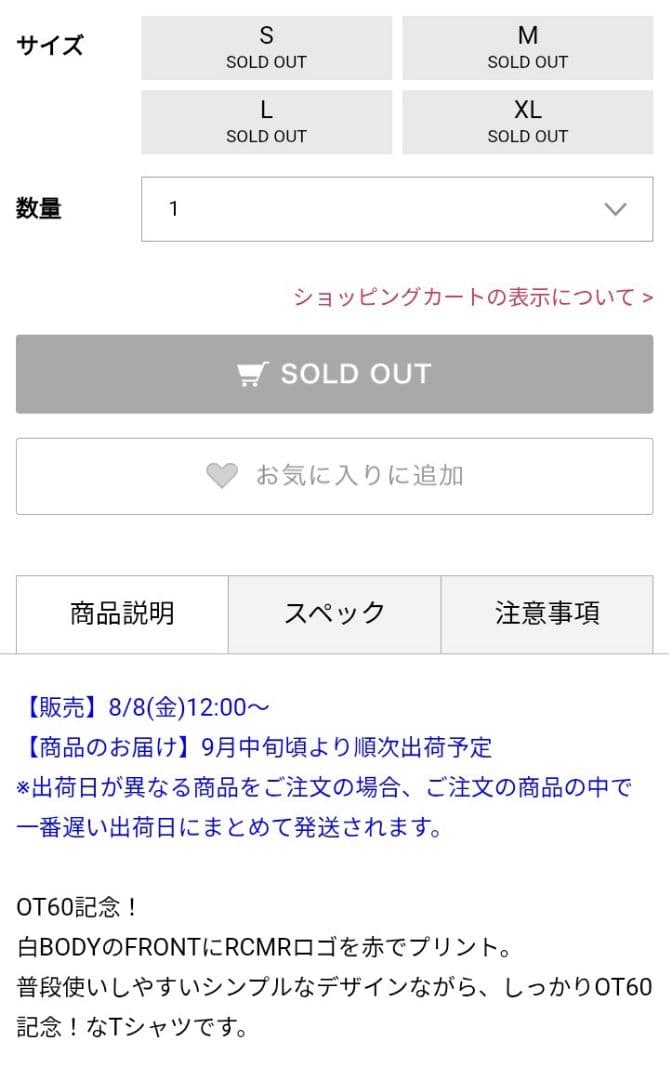Open ショッピングカートの表示について link

click(x=473, y=297)
